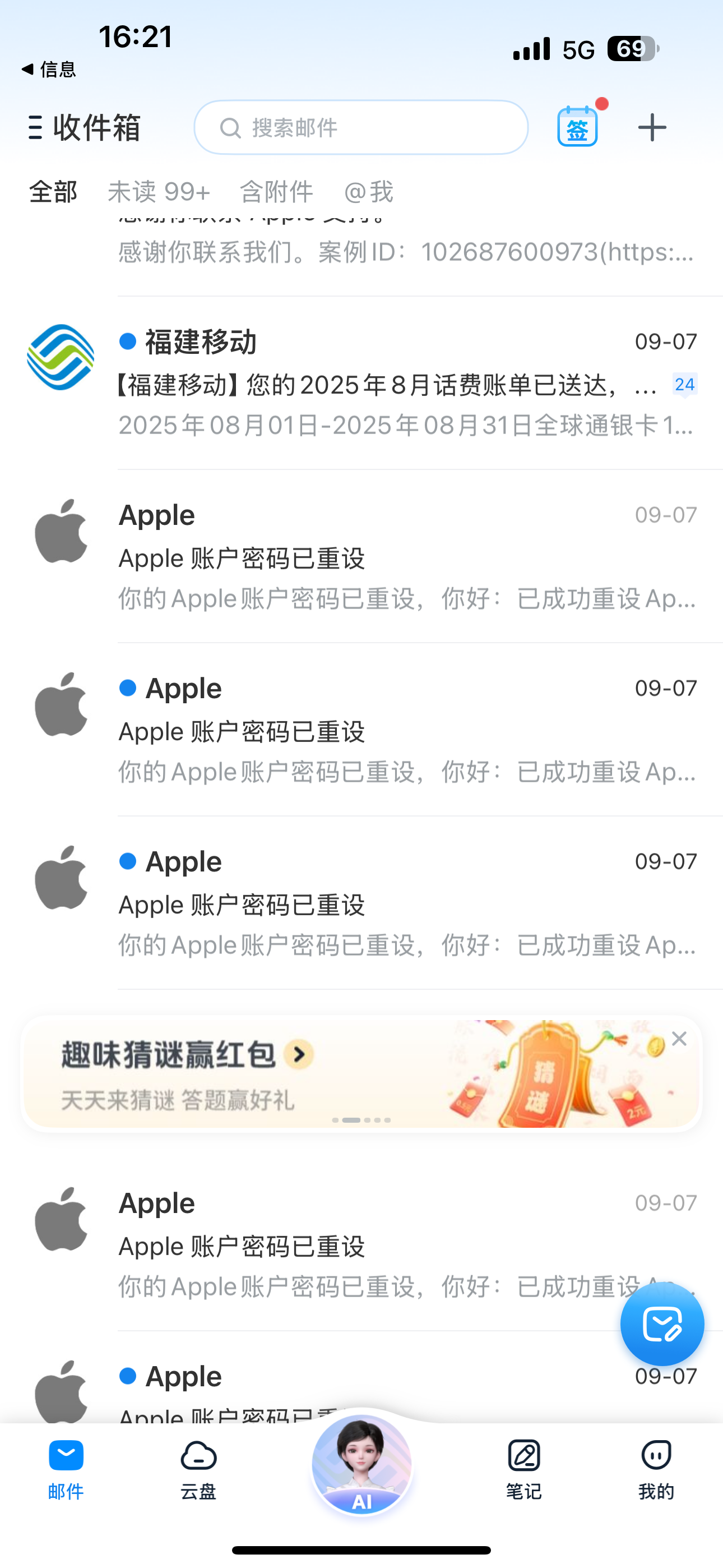Open the inbox folder menu
723x1568 pixels.
point(36,128)
